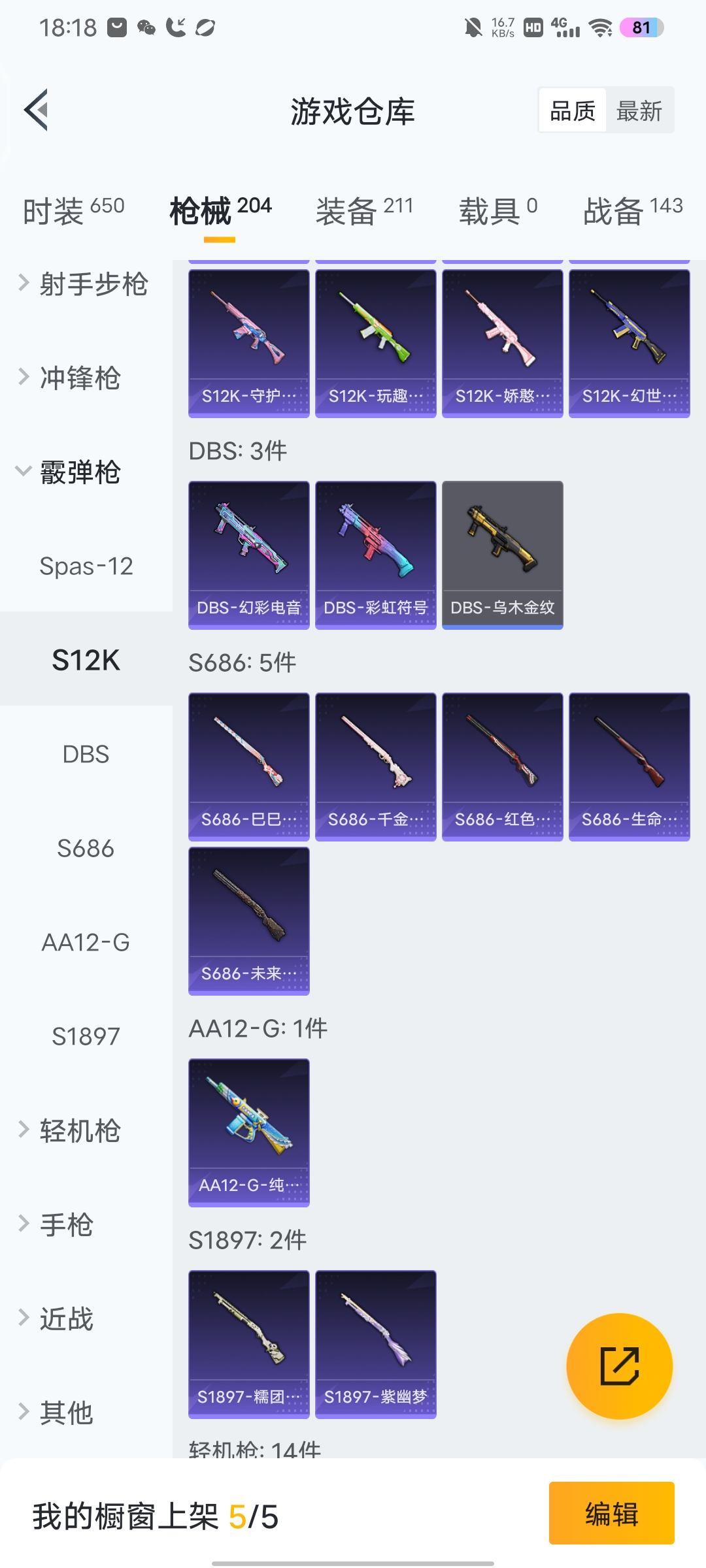Open the DBS-乌木金纹 skin tile
Viewport: 706px width, 1568px height.
502,555
